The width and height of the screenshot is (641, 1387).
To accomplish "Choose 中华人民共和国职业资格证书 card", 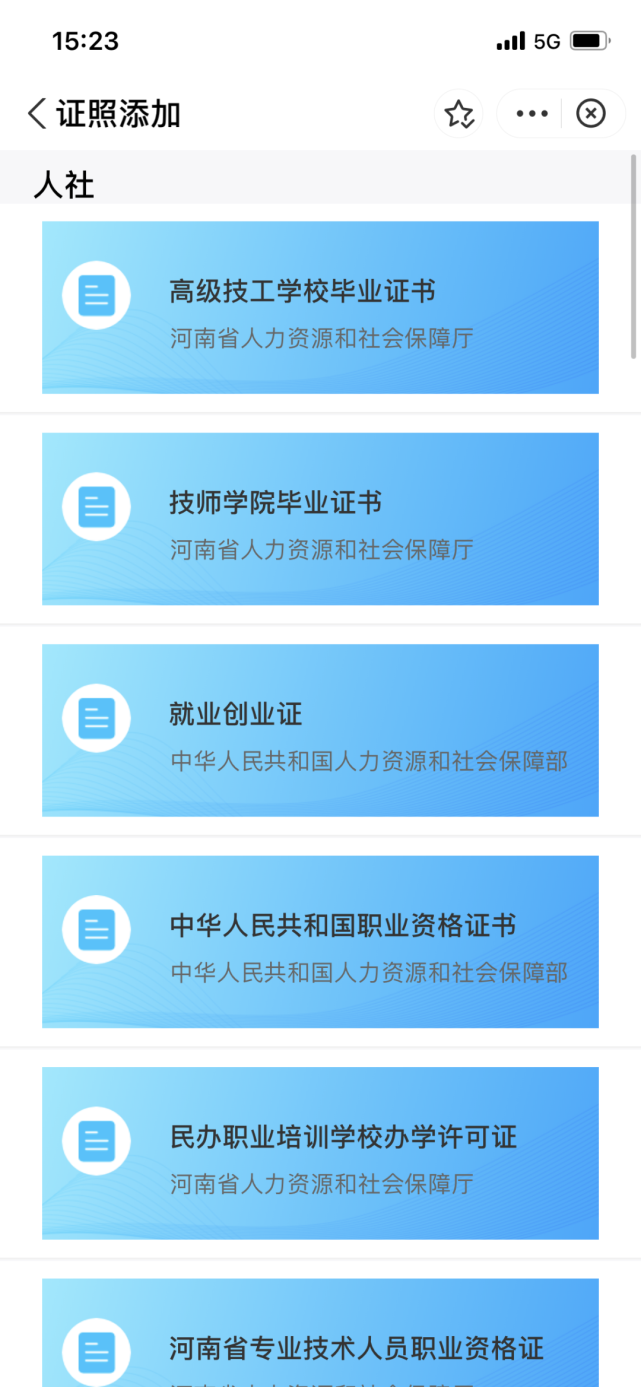I will click(x=320, y=941).
